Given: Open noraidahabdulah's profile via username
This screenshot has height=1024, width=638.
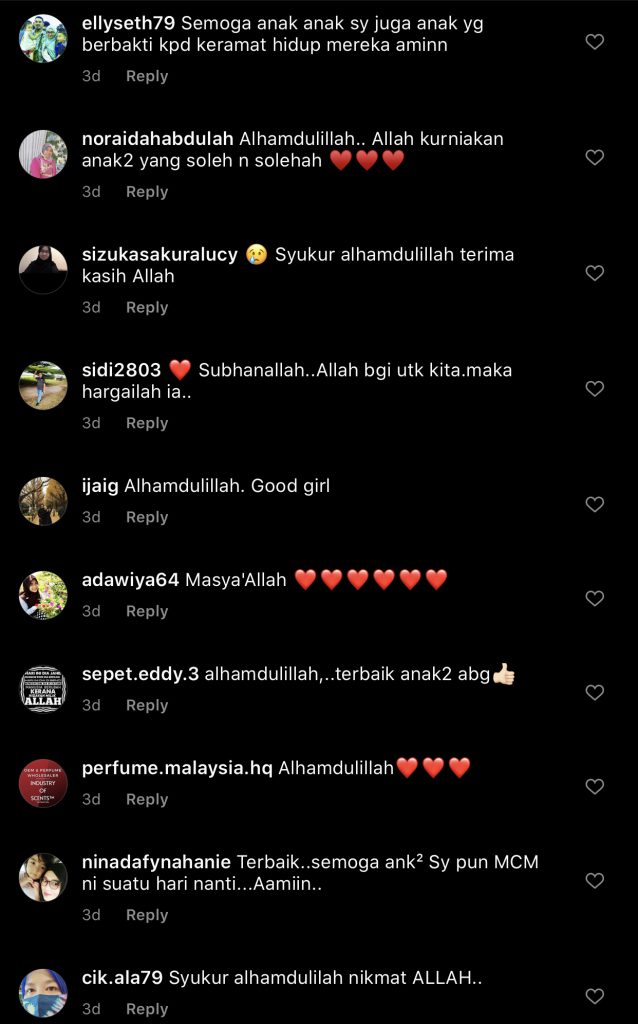Looking at the screenshot, I should (157, 138).
